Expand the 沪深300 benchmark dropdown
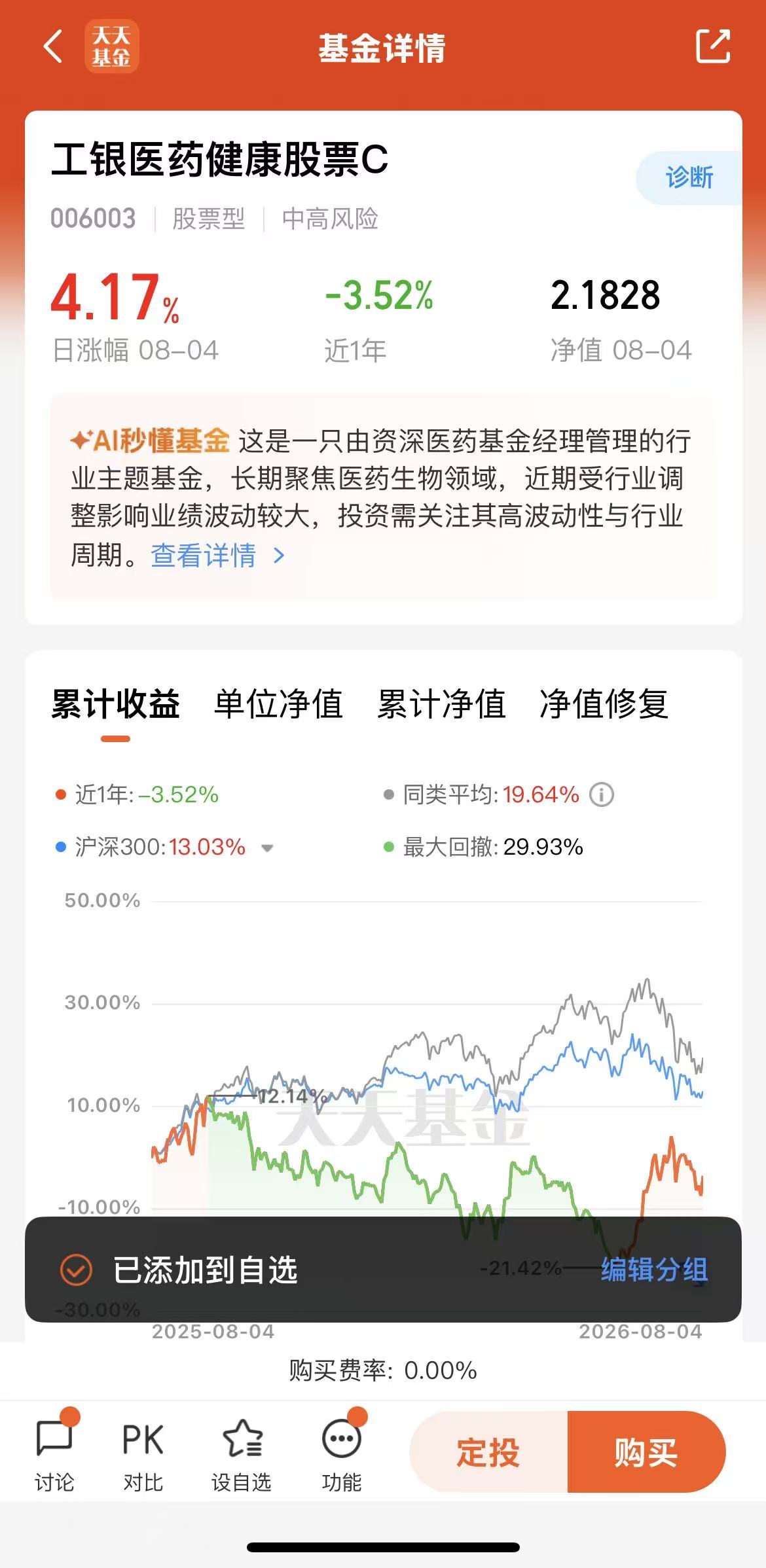Screen dimensions: 766x1568 266,848
